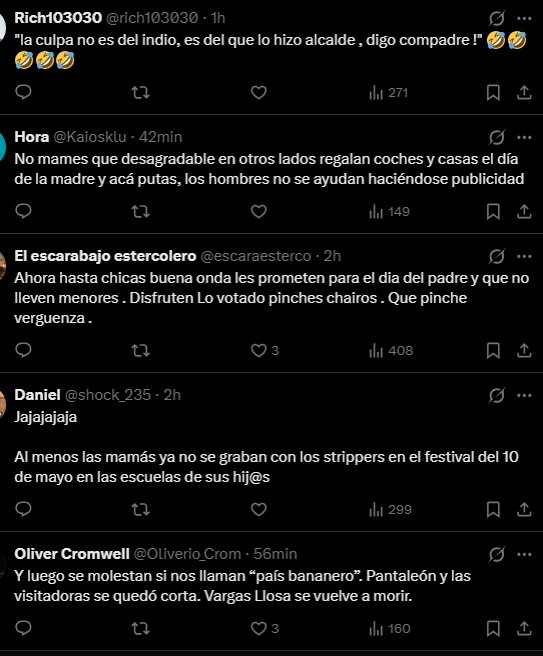This screenshot has width=543, height=656.
Task: Reply to Daniel's comment
Action: pos(23,509)
